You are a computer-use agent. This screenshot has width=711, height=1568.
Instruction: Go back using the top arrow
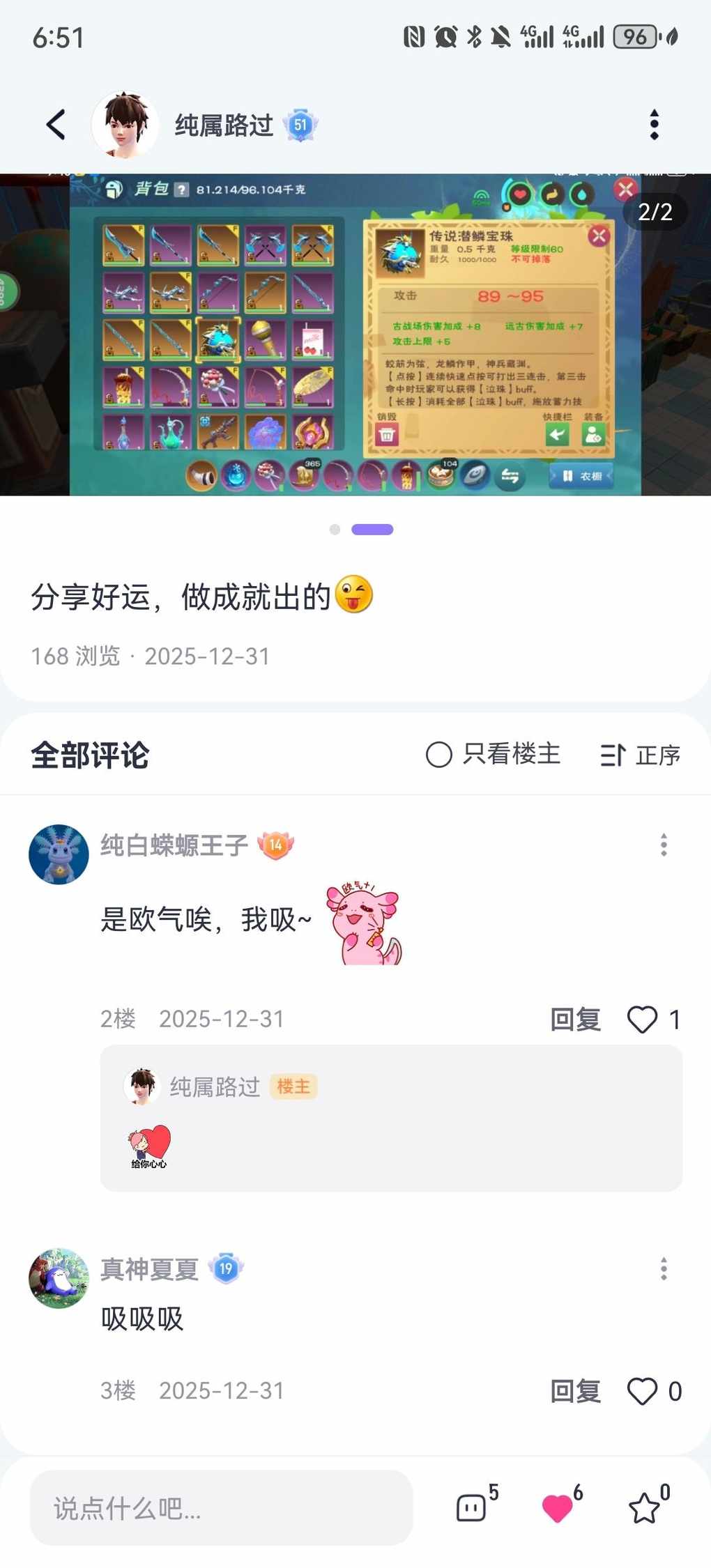tap(56, 125)
